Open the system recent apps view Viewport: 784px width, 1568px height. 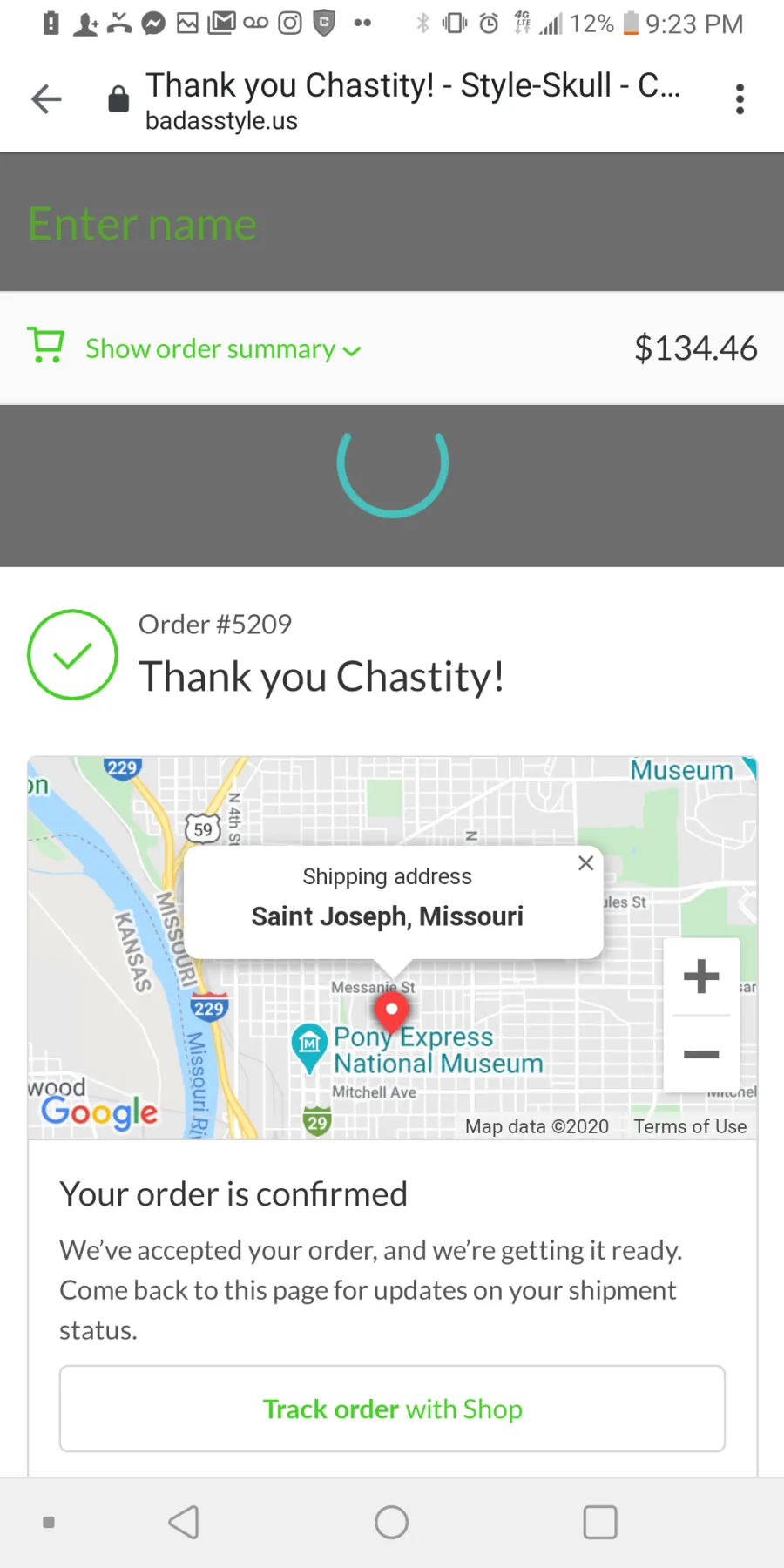600,1523
